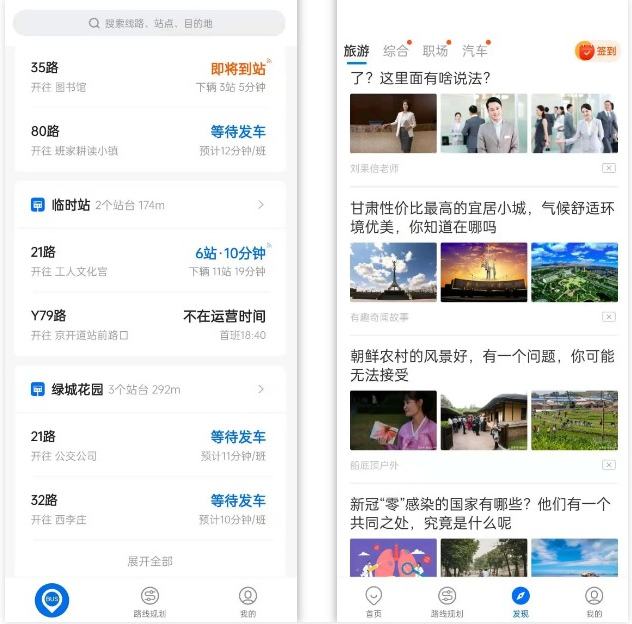This screenshot has height=624, width=632.
Task: Tap the 签到 check-in button
Action: point(597,51)
